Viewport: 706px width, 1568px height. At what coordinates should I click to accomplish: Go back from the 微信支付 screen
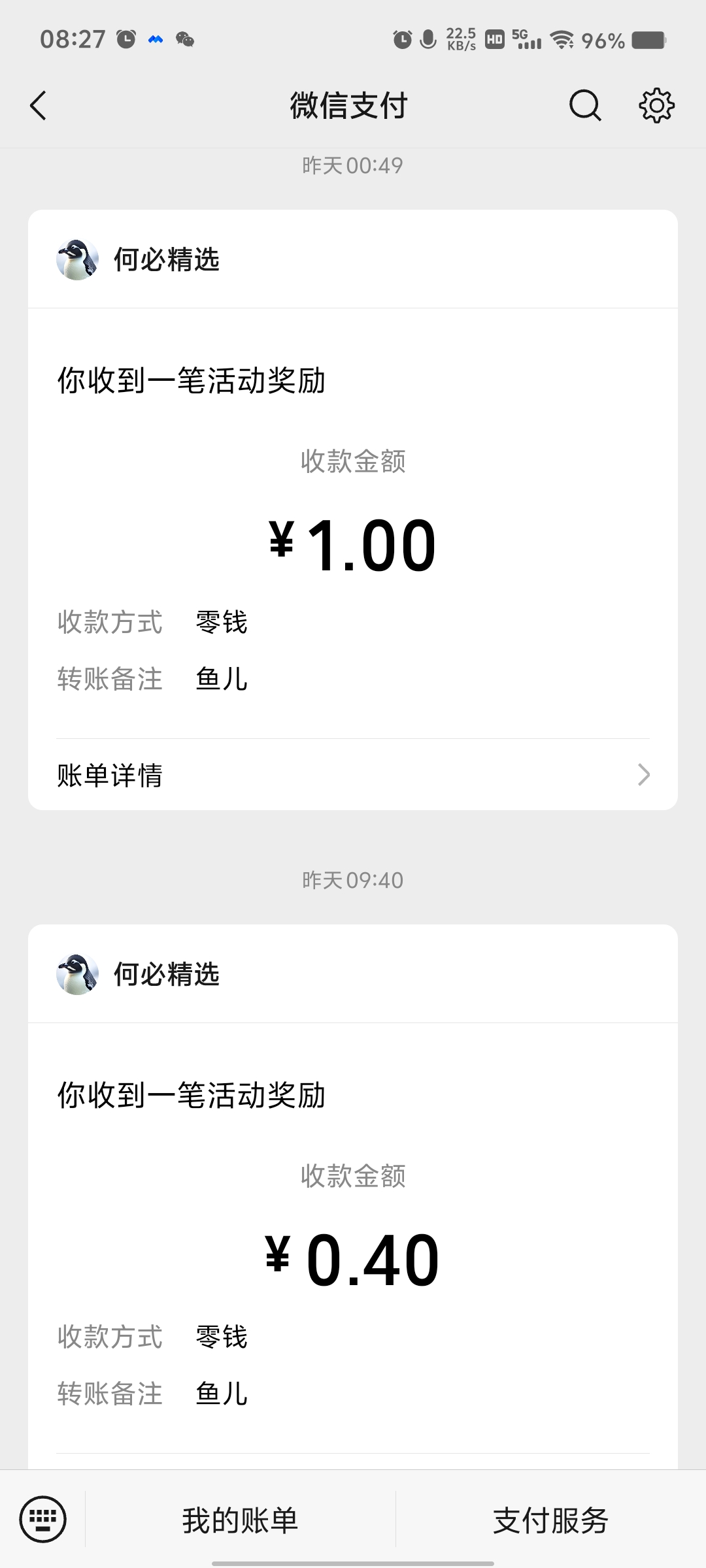(39, 106)
